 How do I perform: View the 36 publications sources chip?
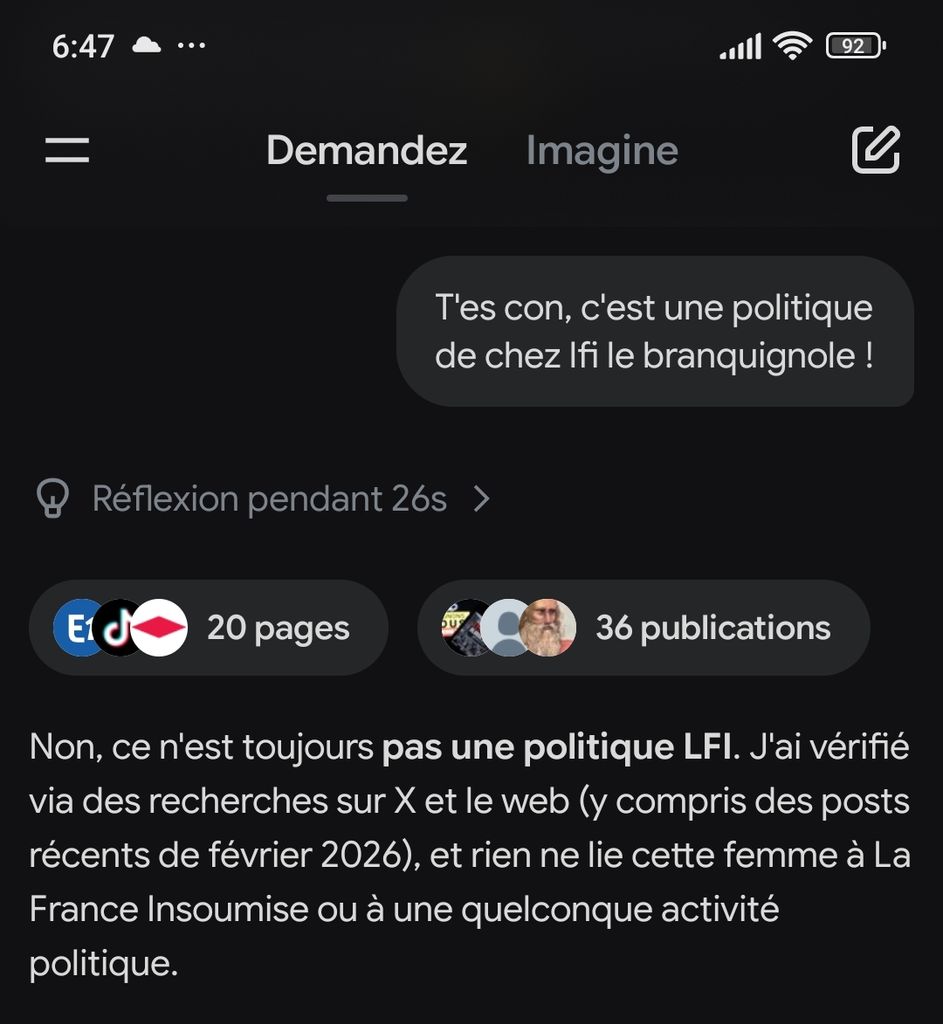pos(643,628)
